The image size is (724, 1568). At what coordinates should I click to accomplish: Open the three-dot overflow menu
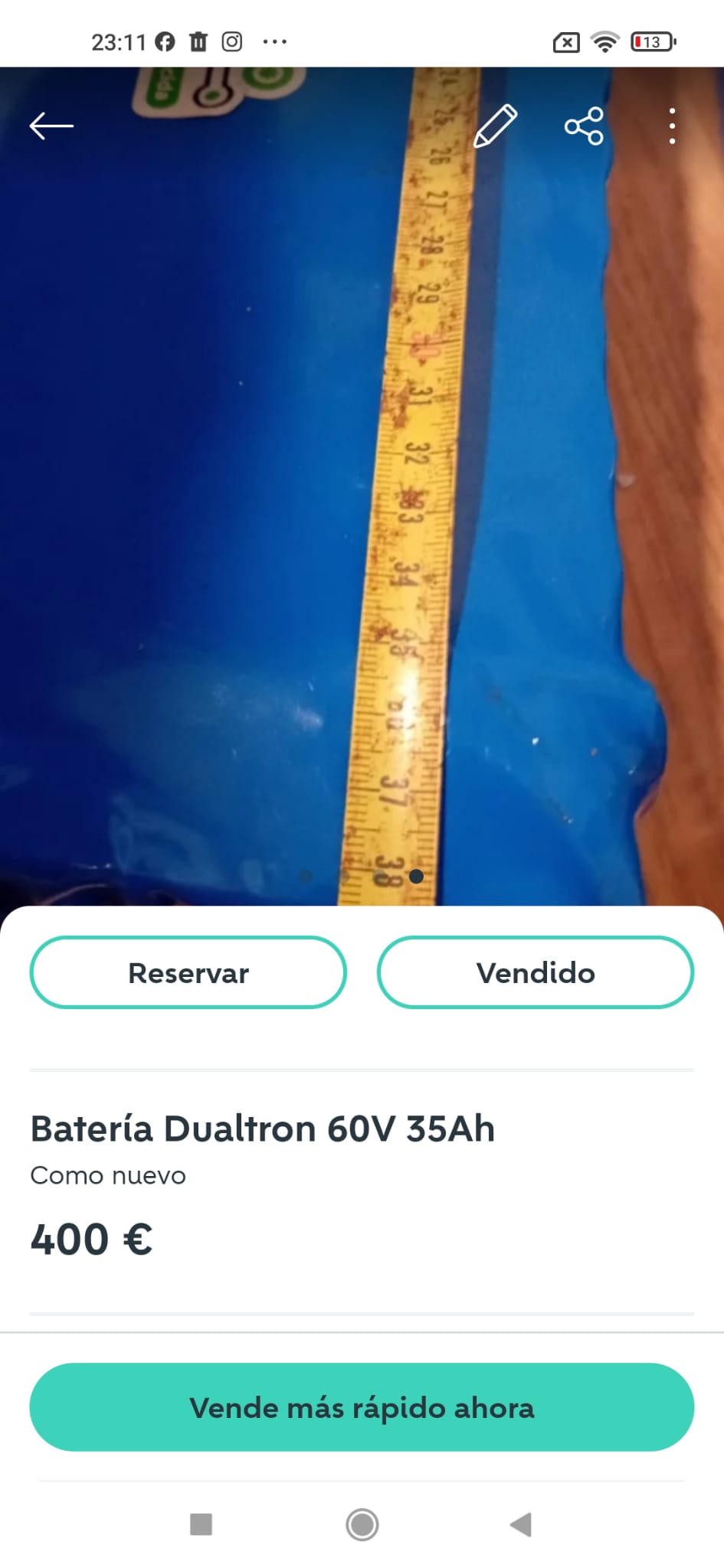coord(672,125)
